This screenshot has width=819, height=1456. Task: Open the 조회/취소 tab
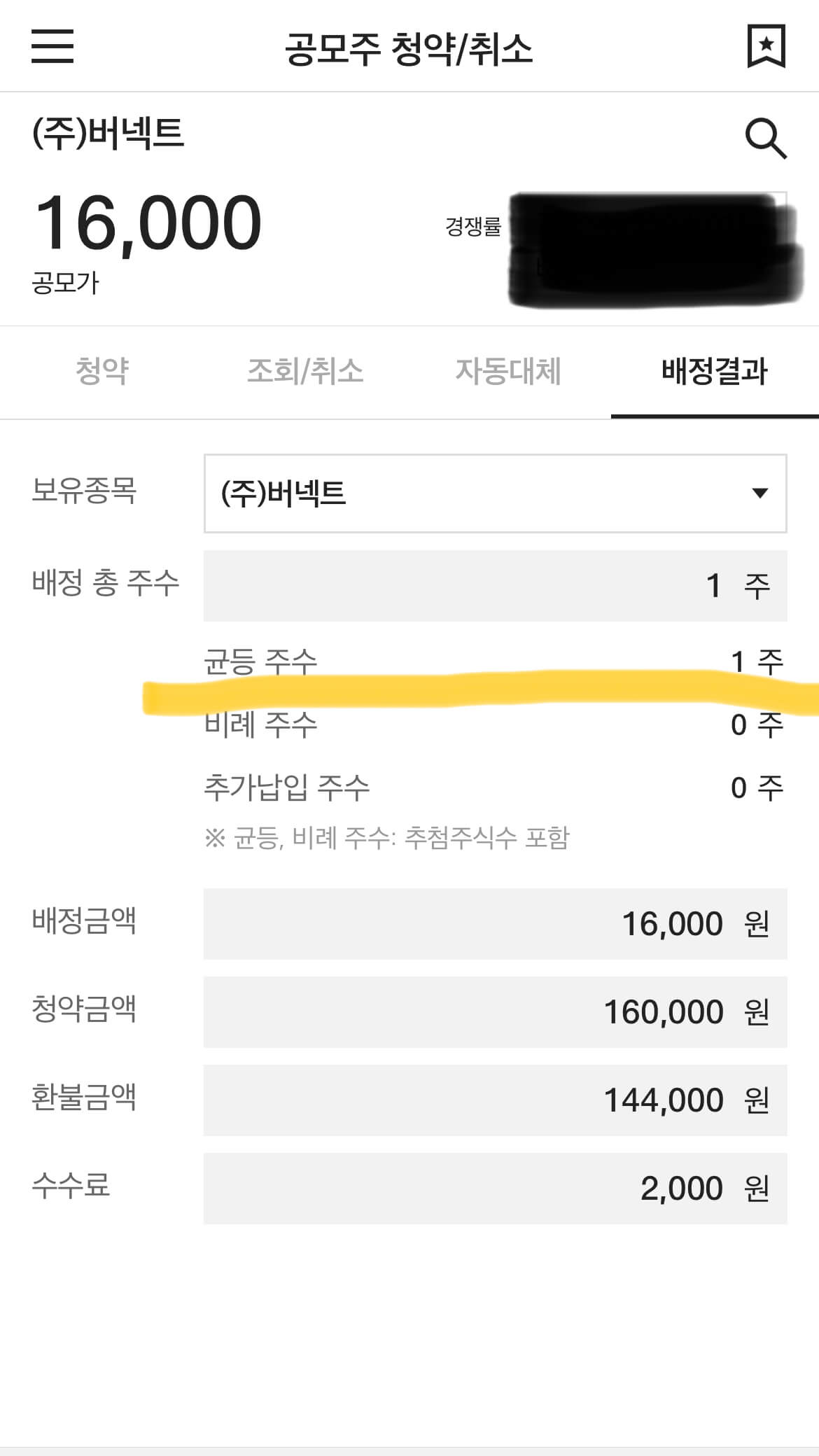pyautogui.click(x=305, y=371)
